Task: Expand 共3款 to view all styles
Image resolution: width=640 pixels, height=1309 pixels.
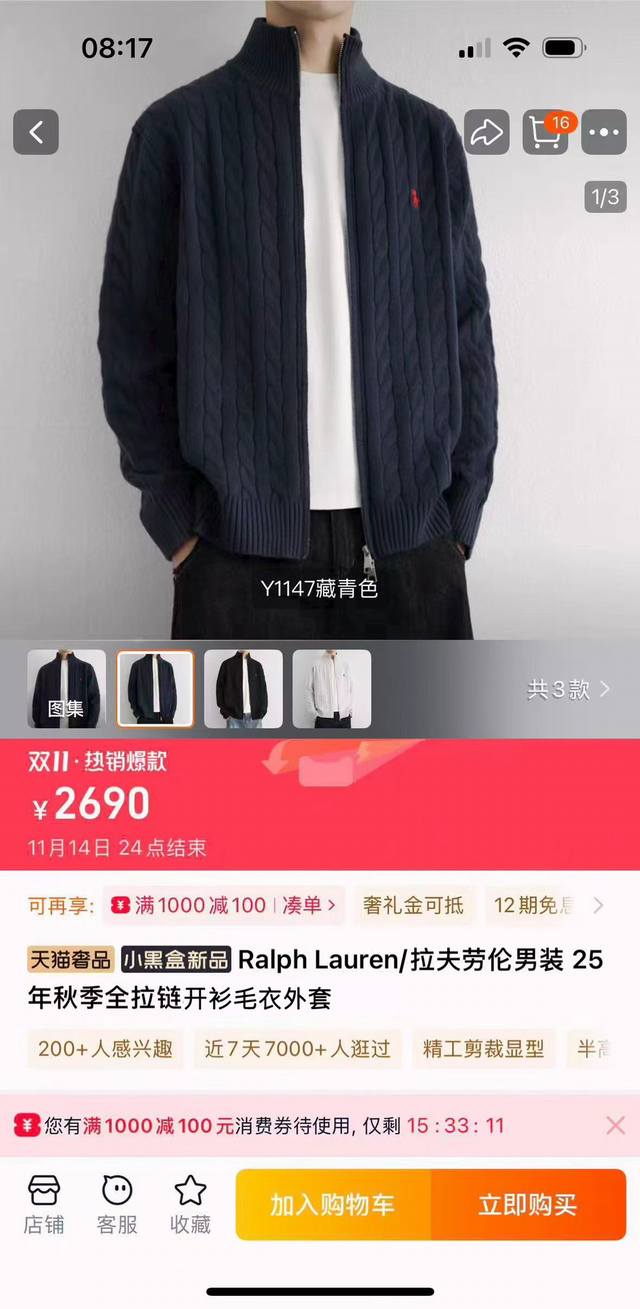Action: [x=568, y=689]
